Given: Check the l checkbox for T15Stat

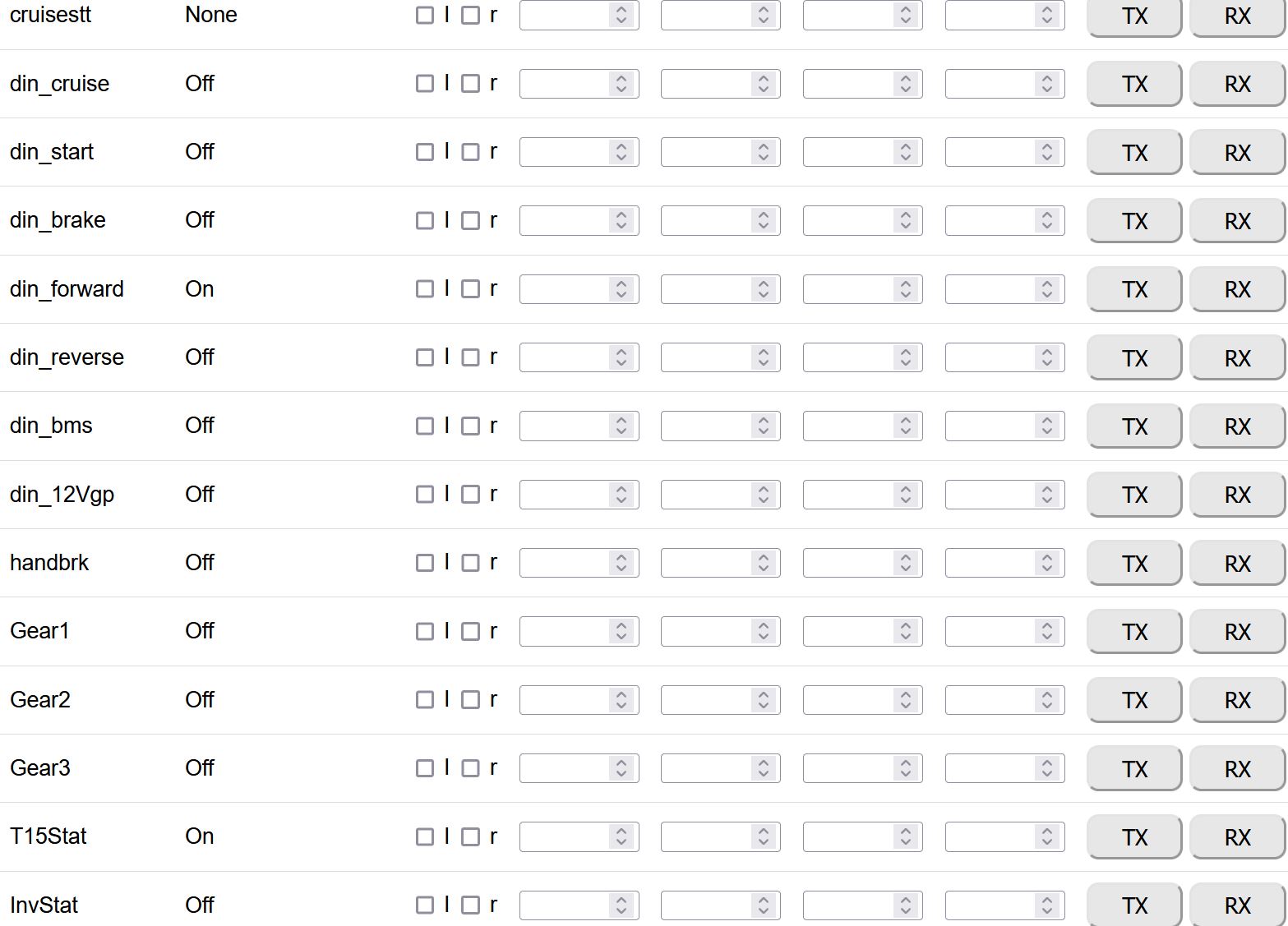Looking at the screenshot, I should pyautogui.click(x=425, y=836).
